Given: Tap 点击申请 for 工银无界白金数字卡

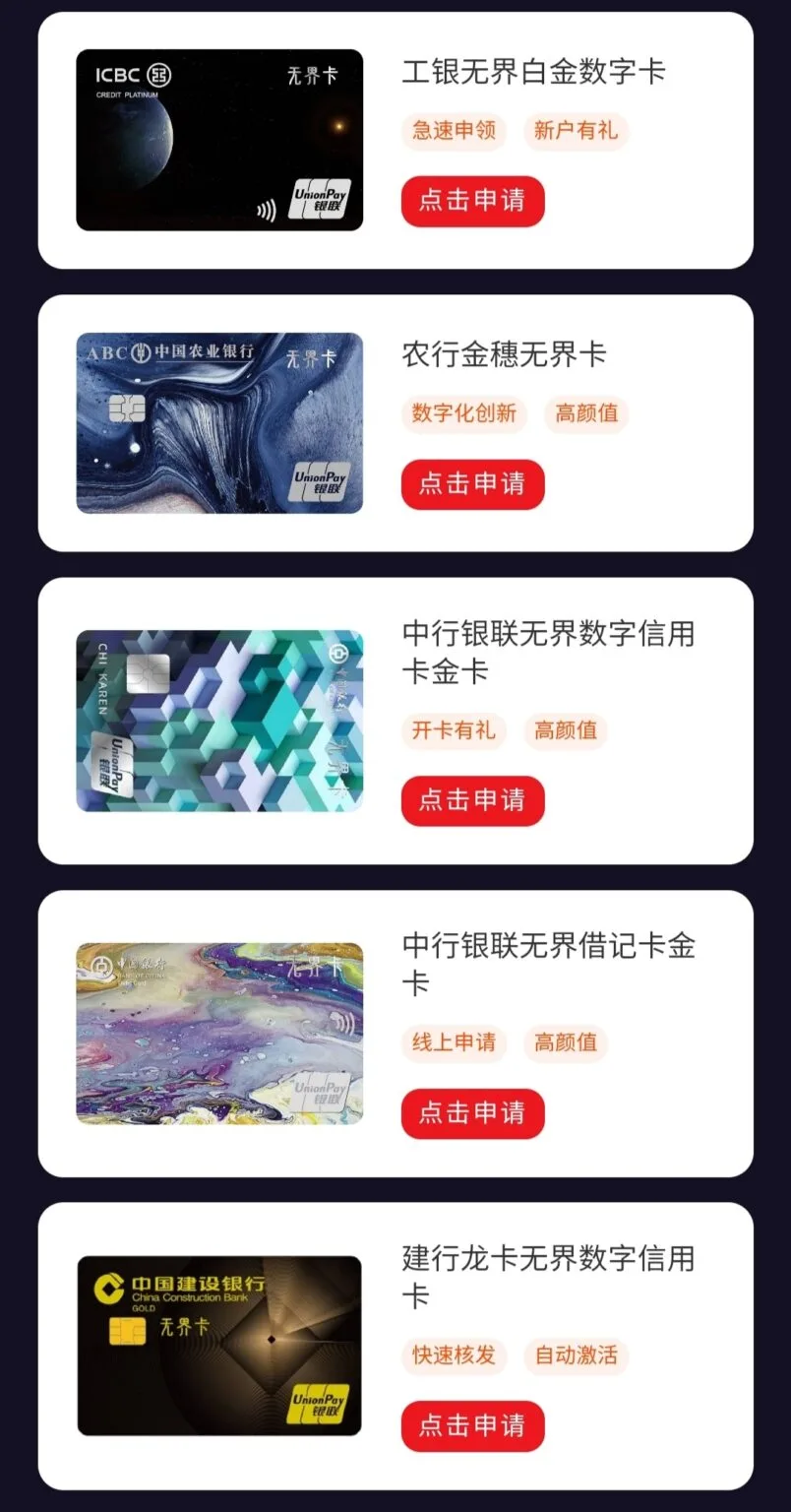Looking at the screenshot, I should [x=472, y=201].
